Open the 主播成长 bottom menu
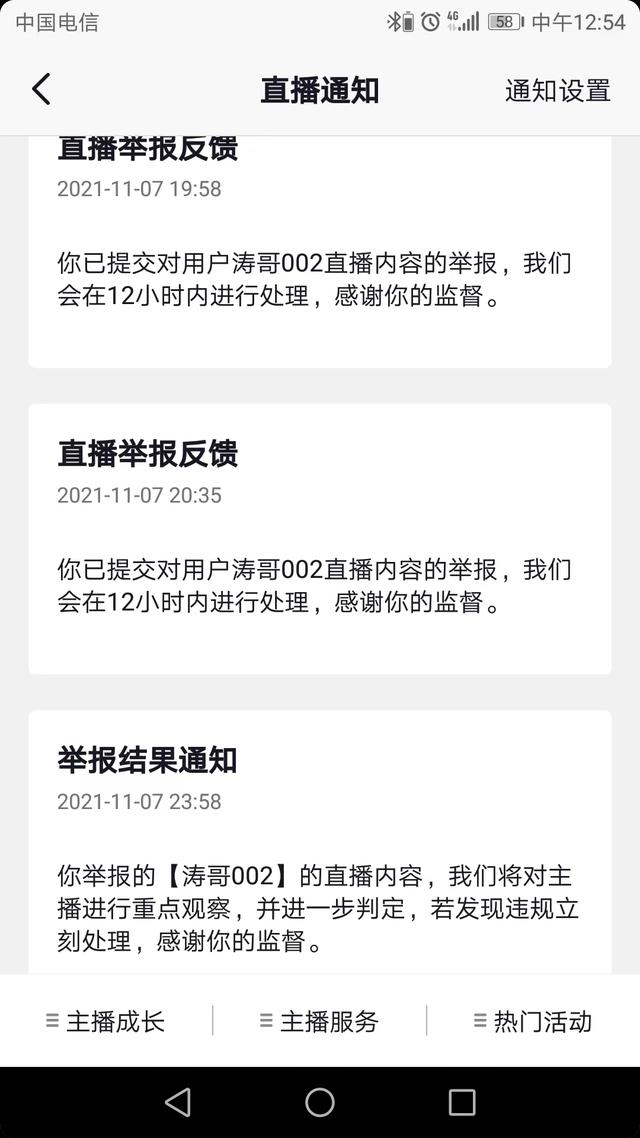Screen dimensions: 640x1138 tap(106, 1021)
